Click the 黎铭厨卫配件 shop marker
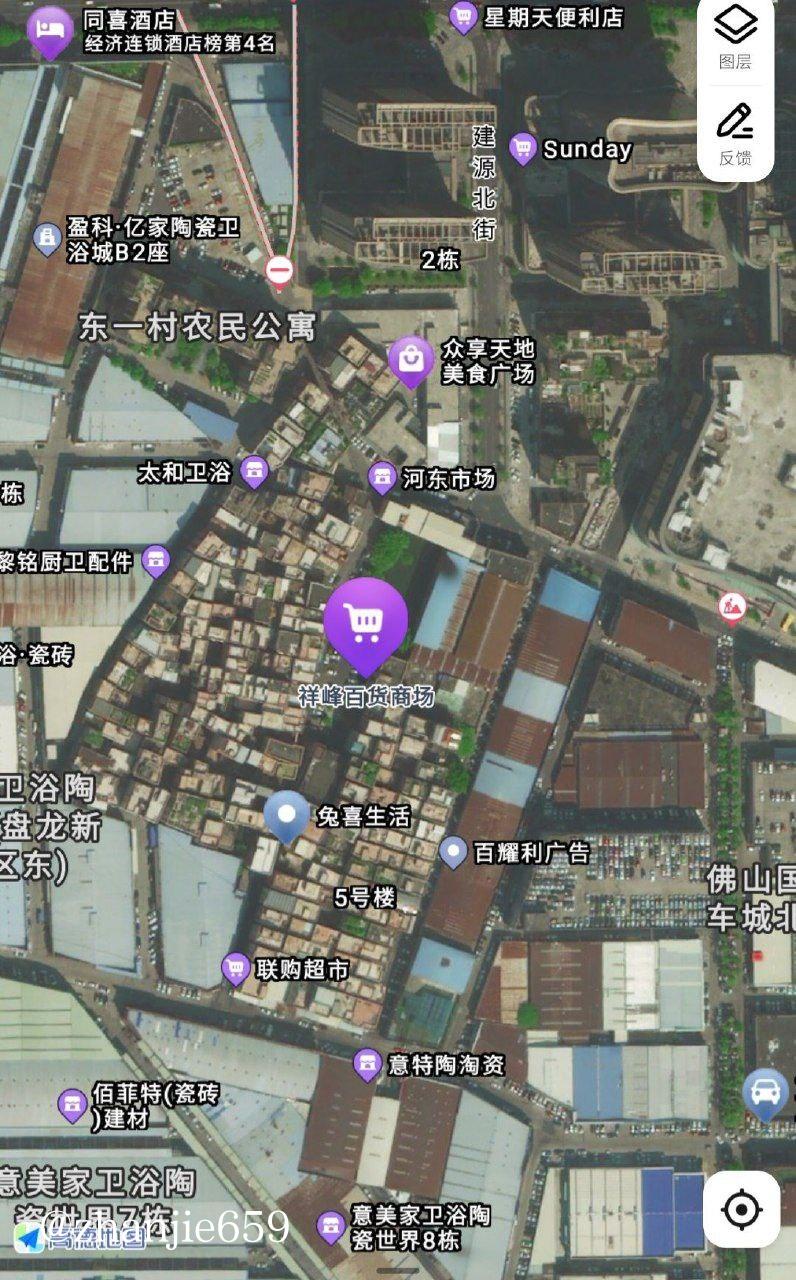Screen dimensions: 796x1280 (x=156, y=562)
